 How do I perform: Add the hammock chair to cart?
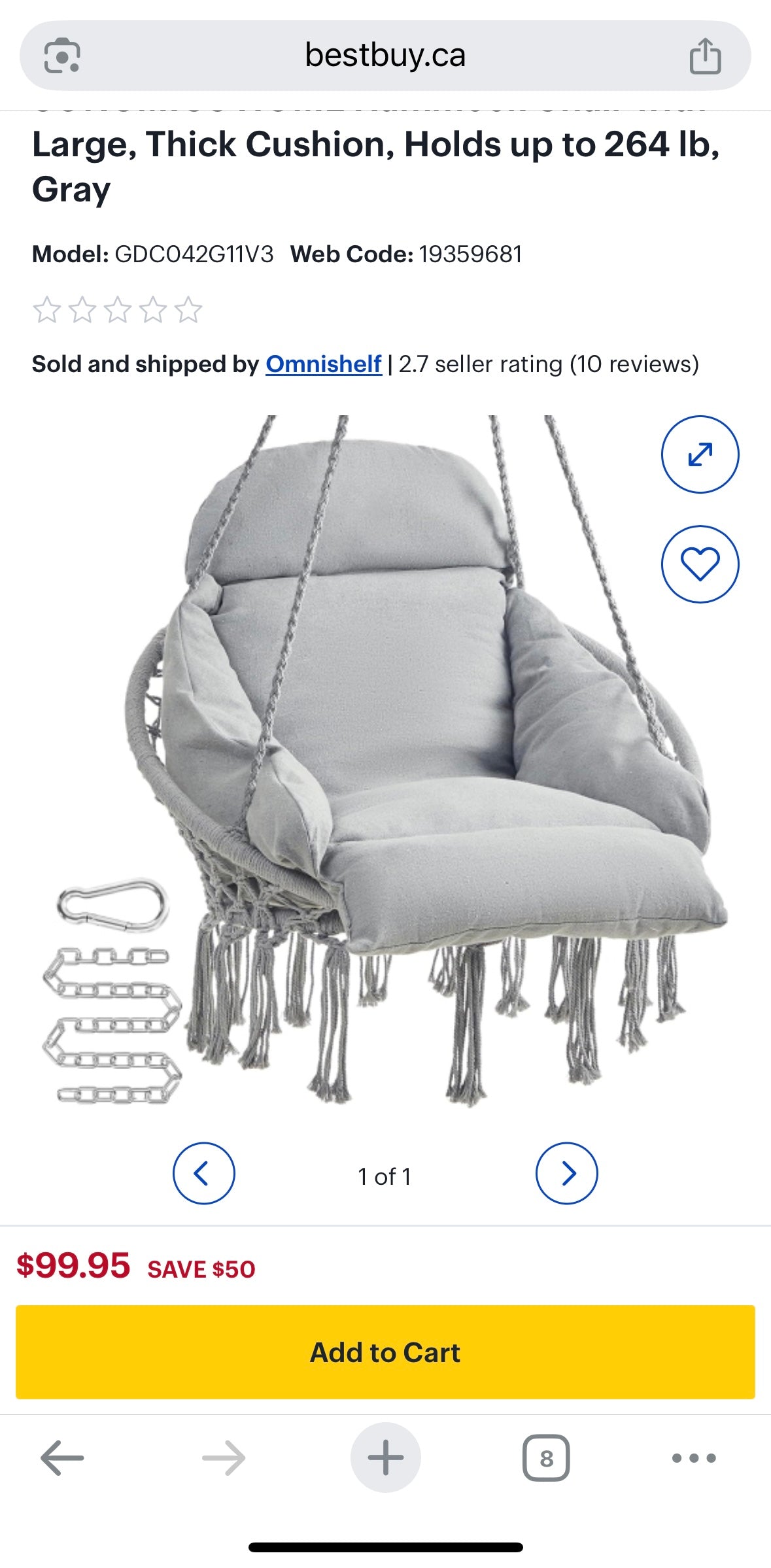tap(385, 1352)
